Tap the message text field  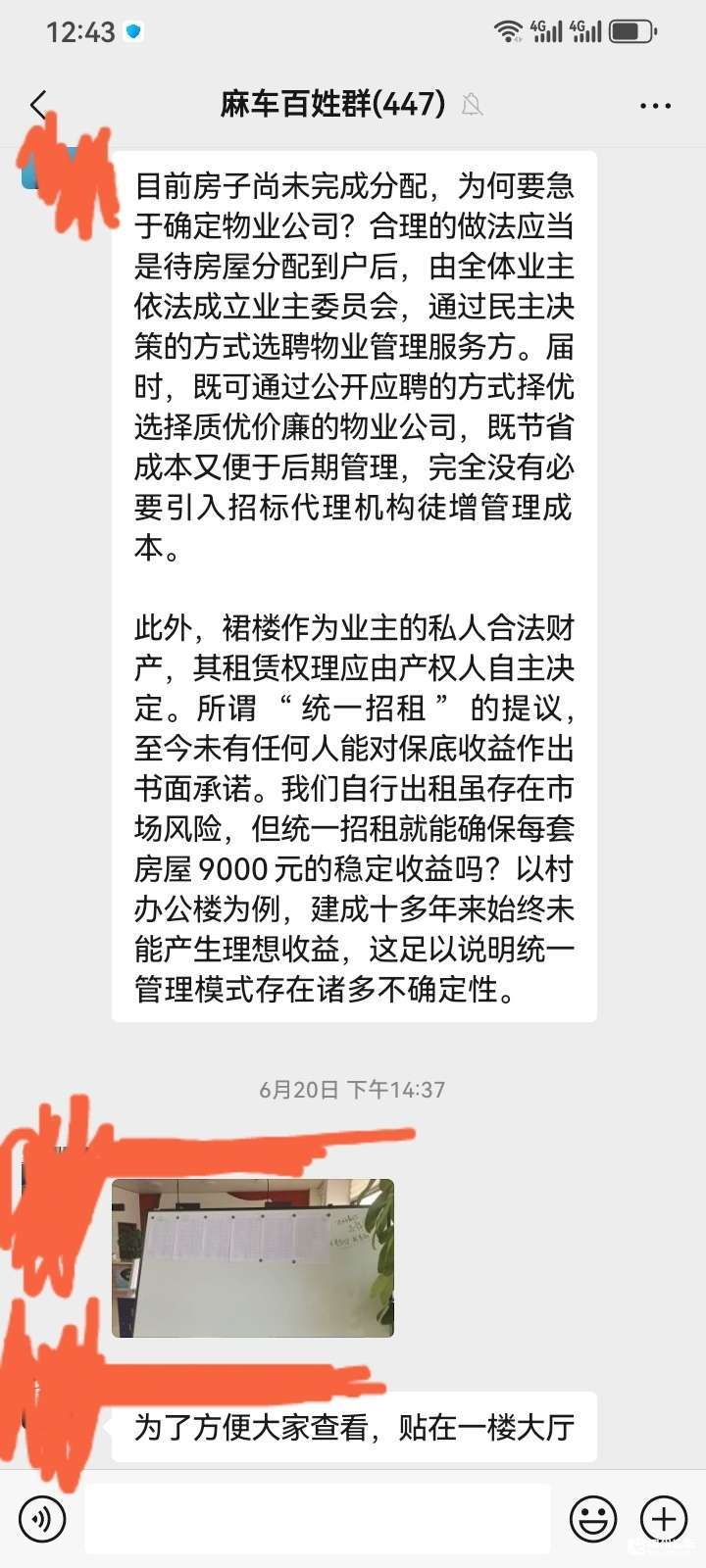317,1518
